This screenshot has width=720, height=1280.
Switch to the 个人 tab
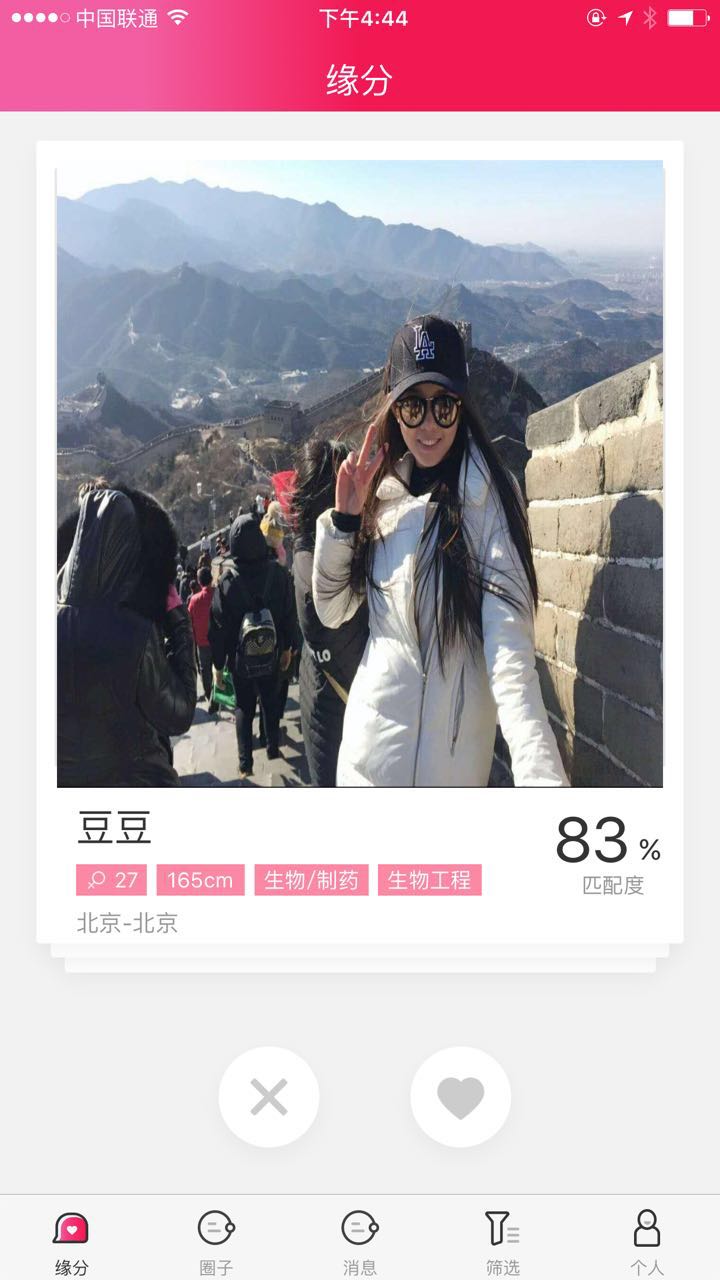point(647,1240)
